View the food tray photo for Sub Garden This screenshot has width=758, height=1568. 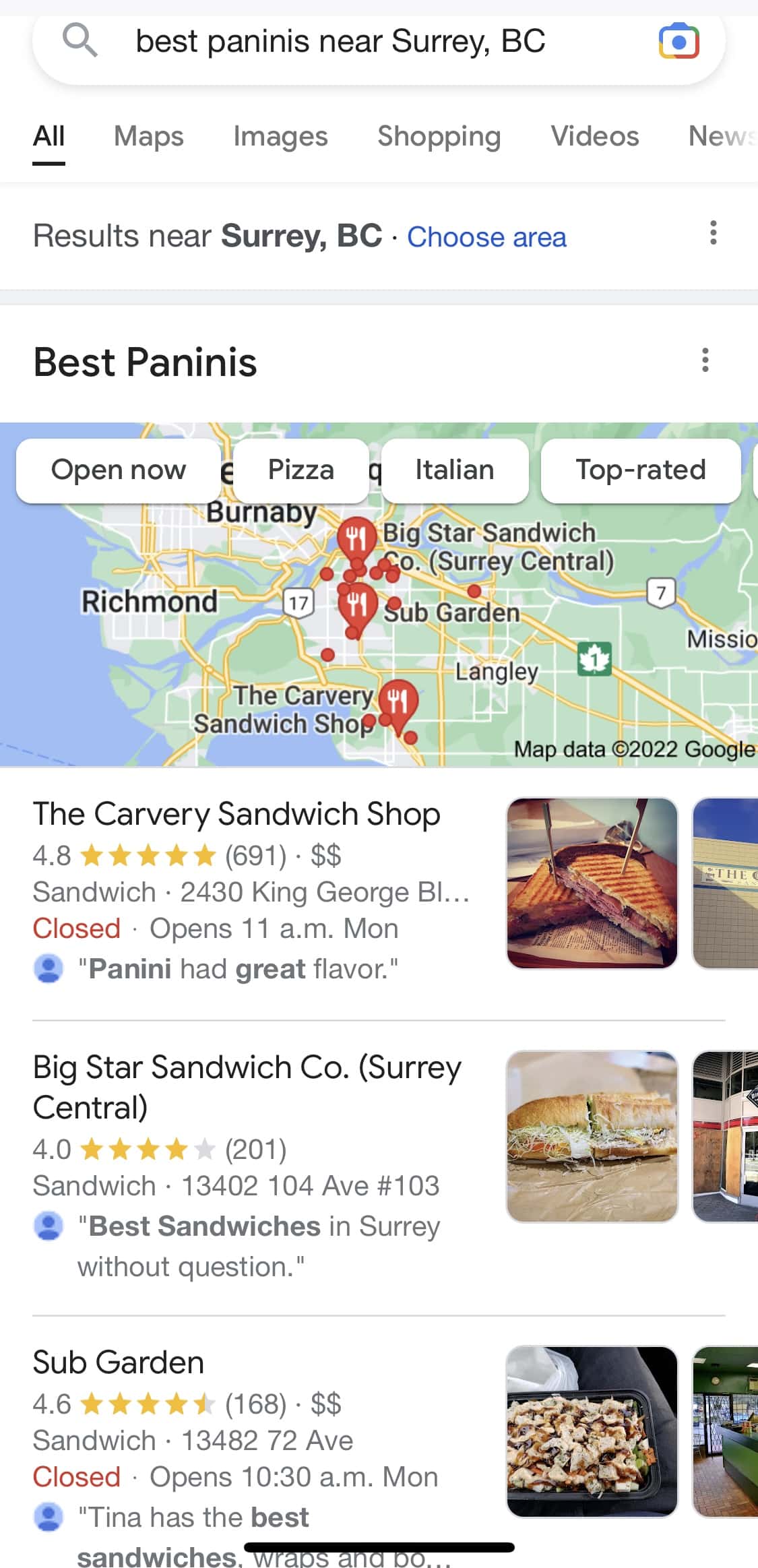pos(592,1432)
